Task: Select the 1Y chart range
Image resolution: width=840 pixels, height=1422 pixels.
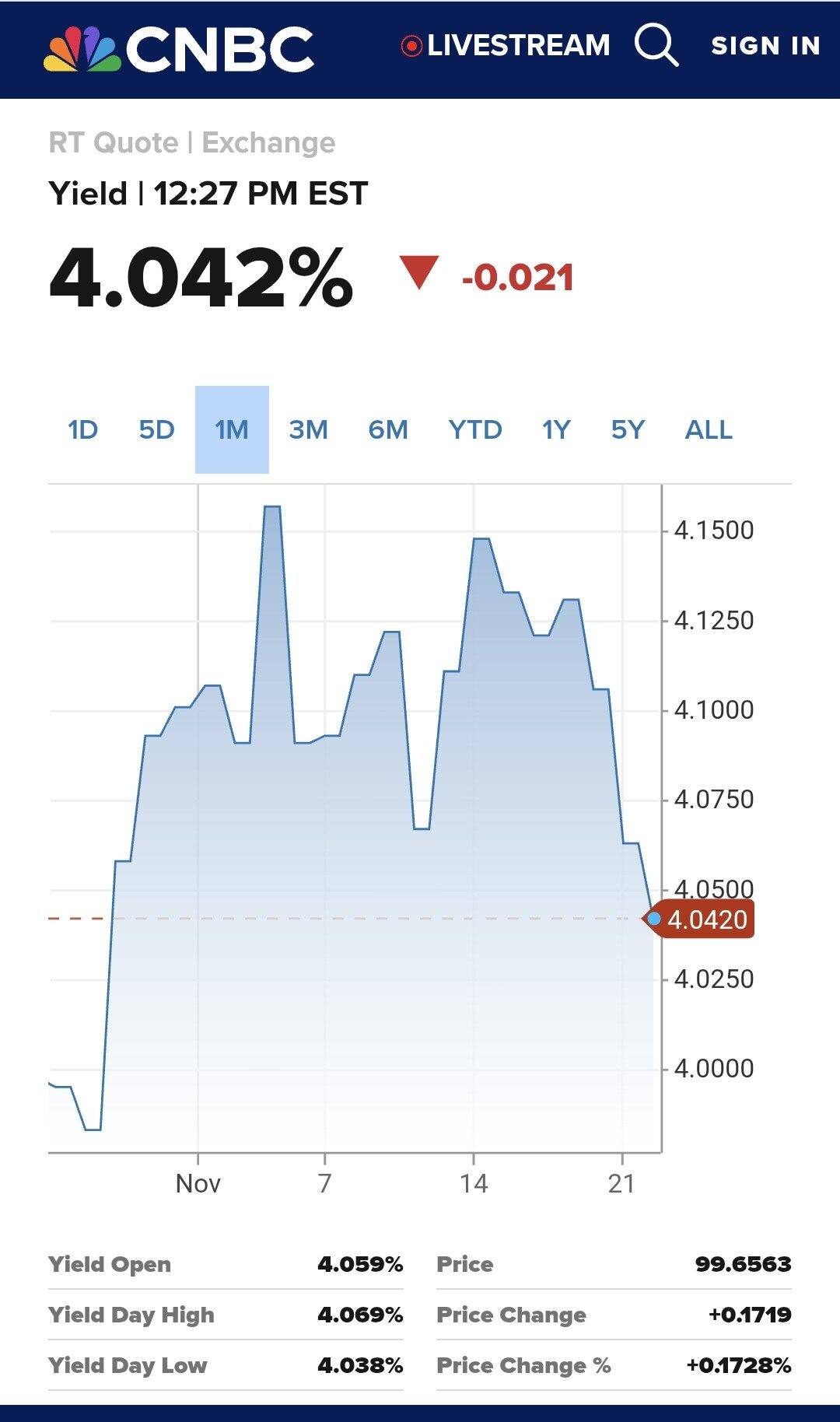Action: click(x=556, y=429)
